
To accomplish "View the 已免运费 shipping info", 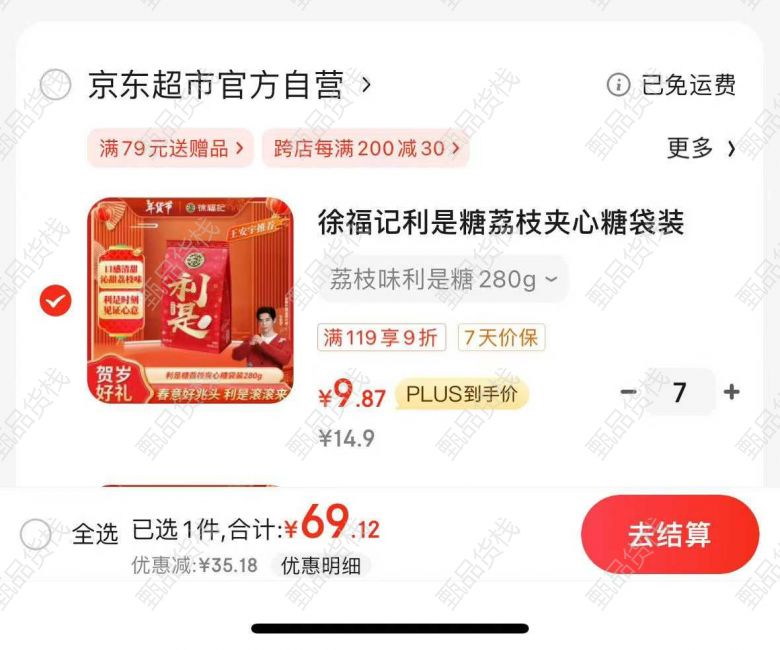I will click(x=674, y=85).
